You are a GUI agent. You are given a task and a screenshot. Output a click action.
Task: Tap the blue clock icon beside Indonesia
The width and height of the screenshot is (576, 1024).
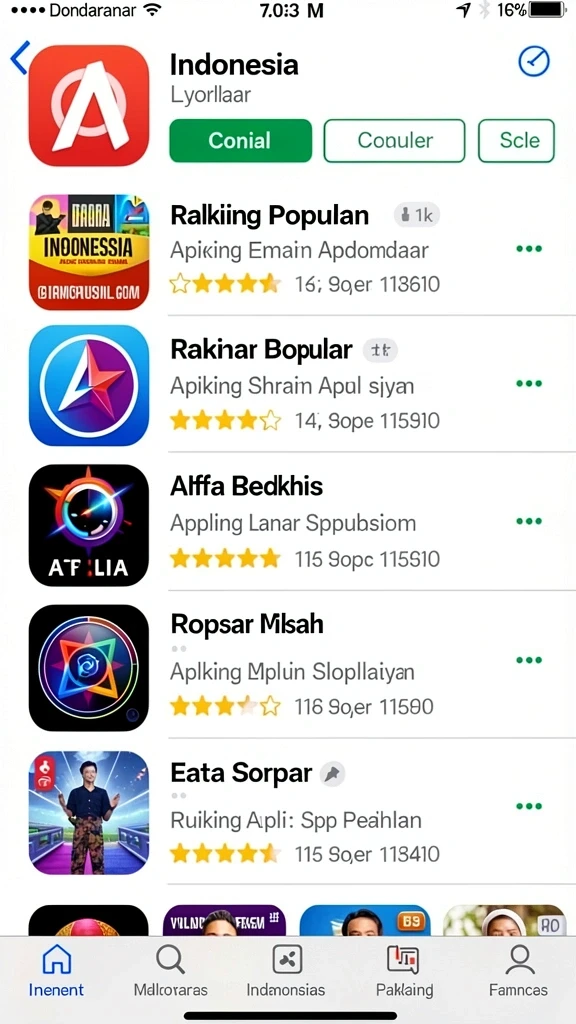(x=534, y=62)
